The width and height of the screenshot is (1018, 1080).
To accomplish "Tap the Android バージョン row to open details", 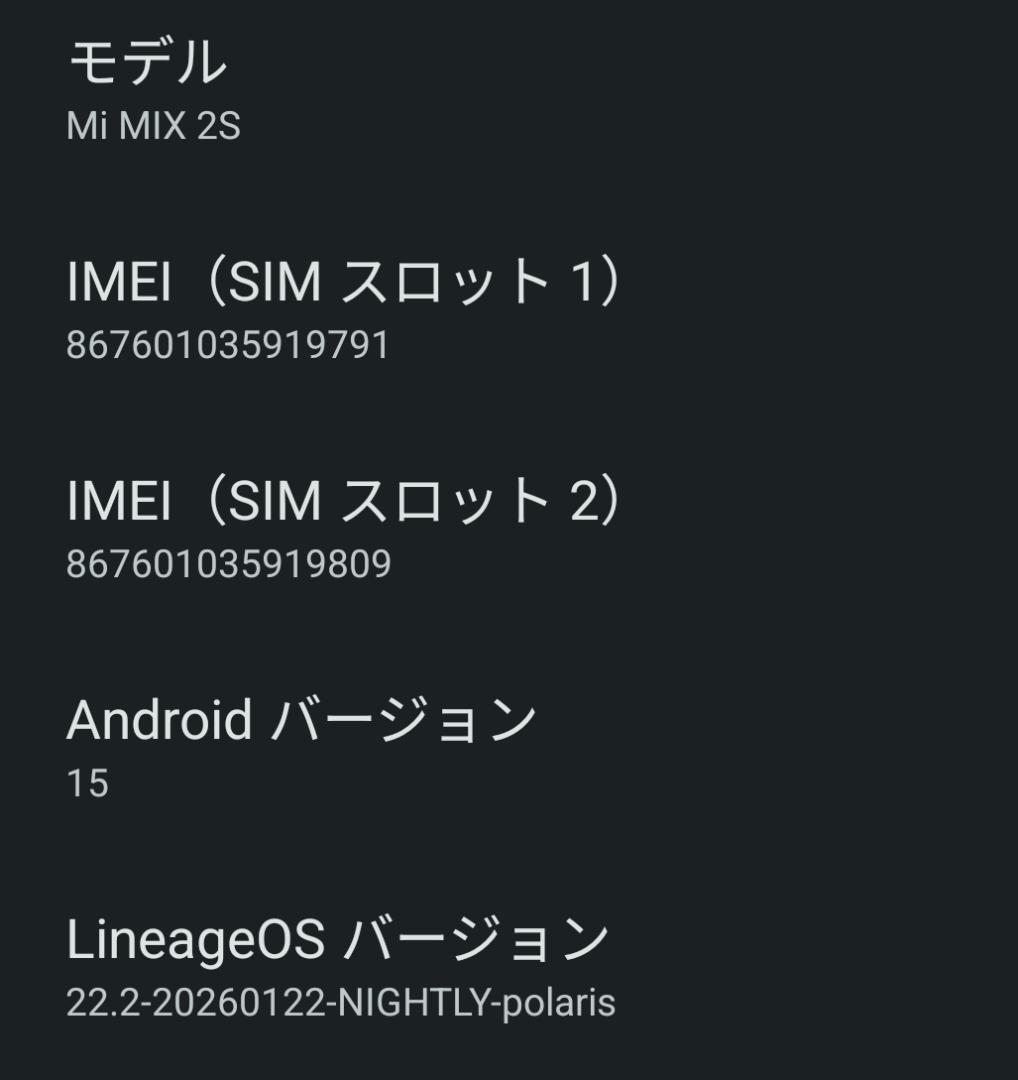I will [x=300, y=717].
